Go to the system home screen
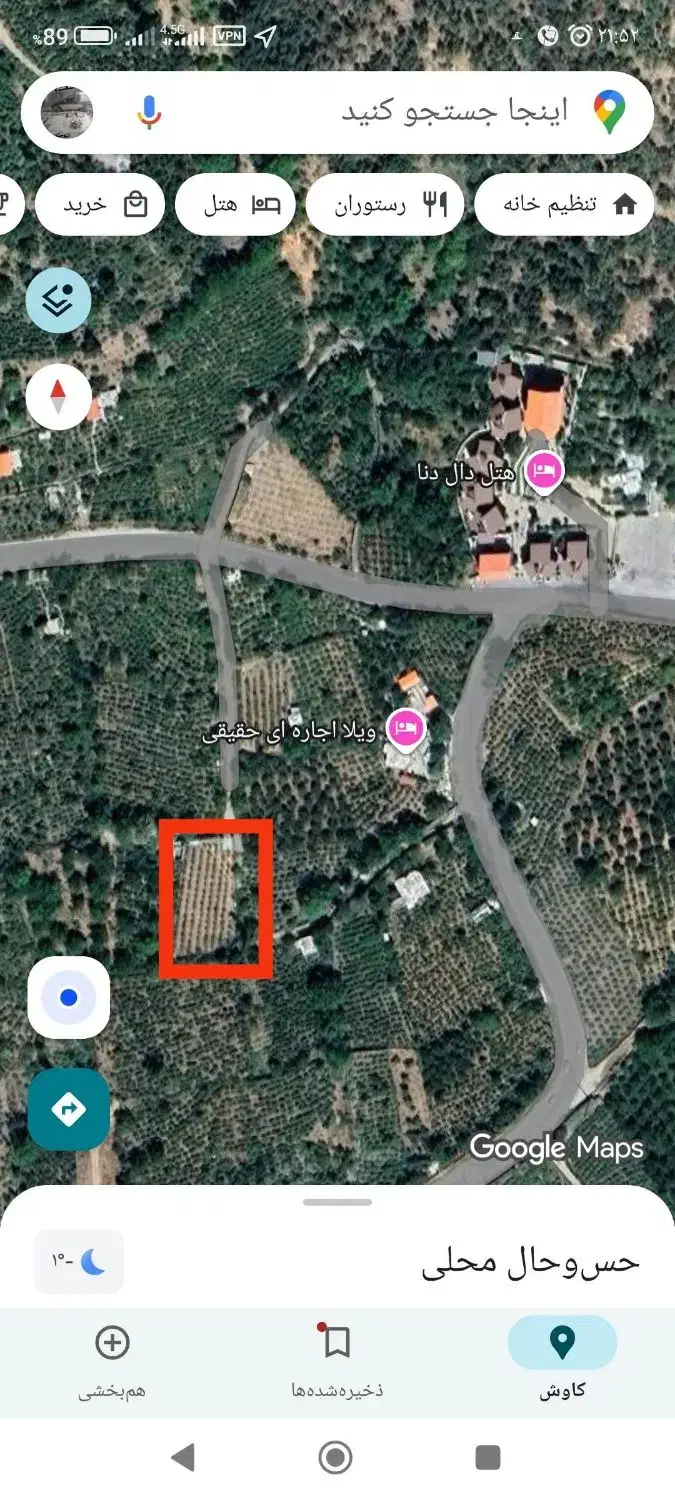 pyautogui.click(x=336, y=1457)
